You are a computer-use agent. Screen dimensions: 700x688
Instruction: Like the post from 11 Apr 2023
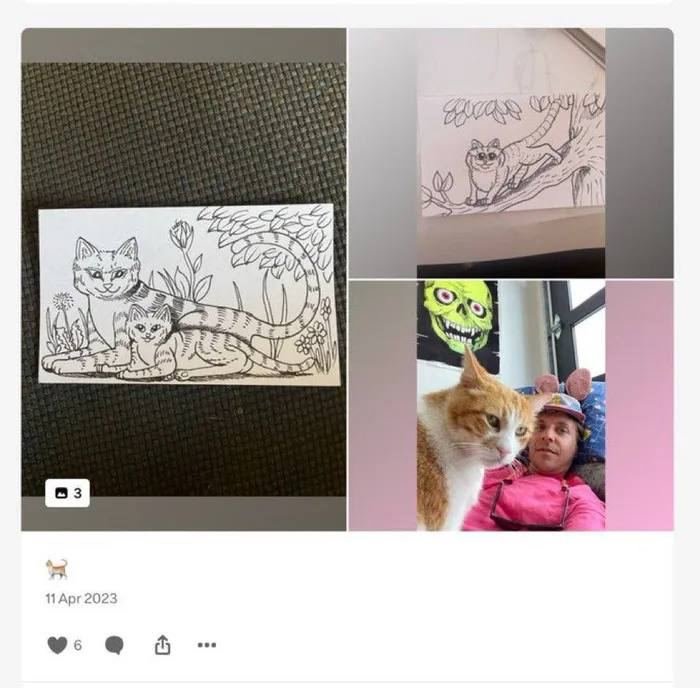(57, 645)
